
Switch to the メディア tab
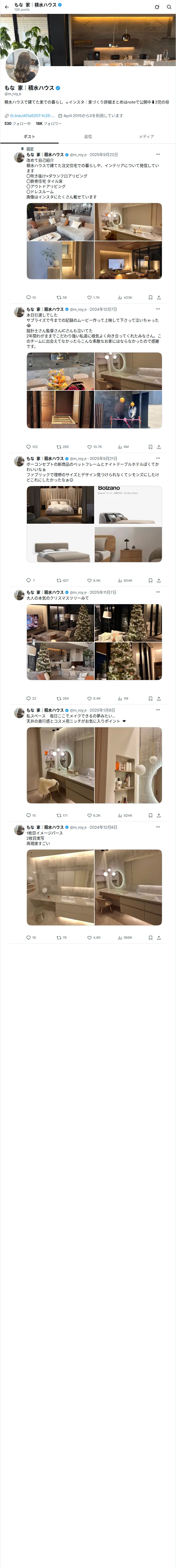146,136
